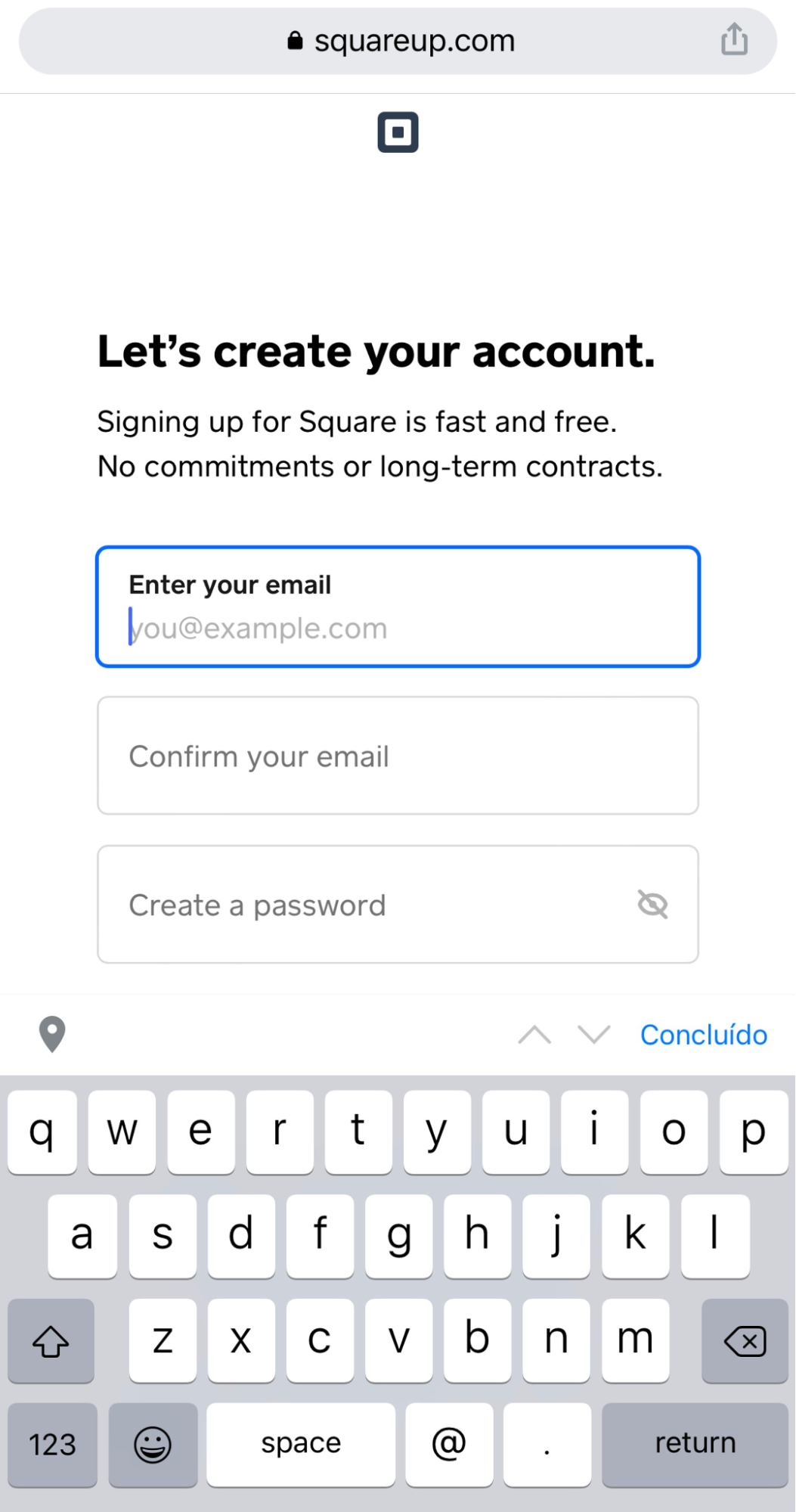Insert the @ symbol from the keyboard

449,1443
